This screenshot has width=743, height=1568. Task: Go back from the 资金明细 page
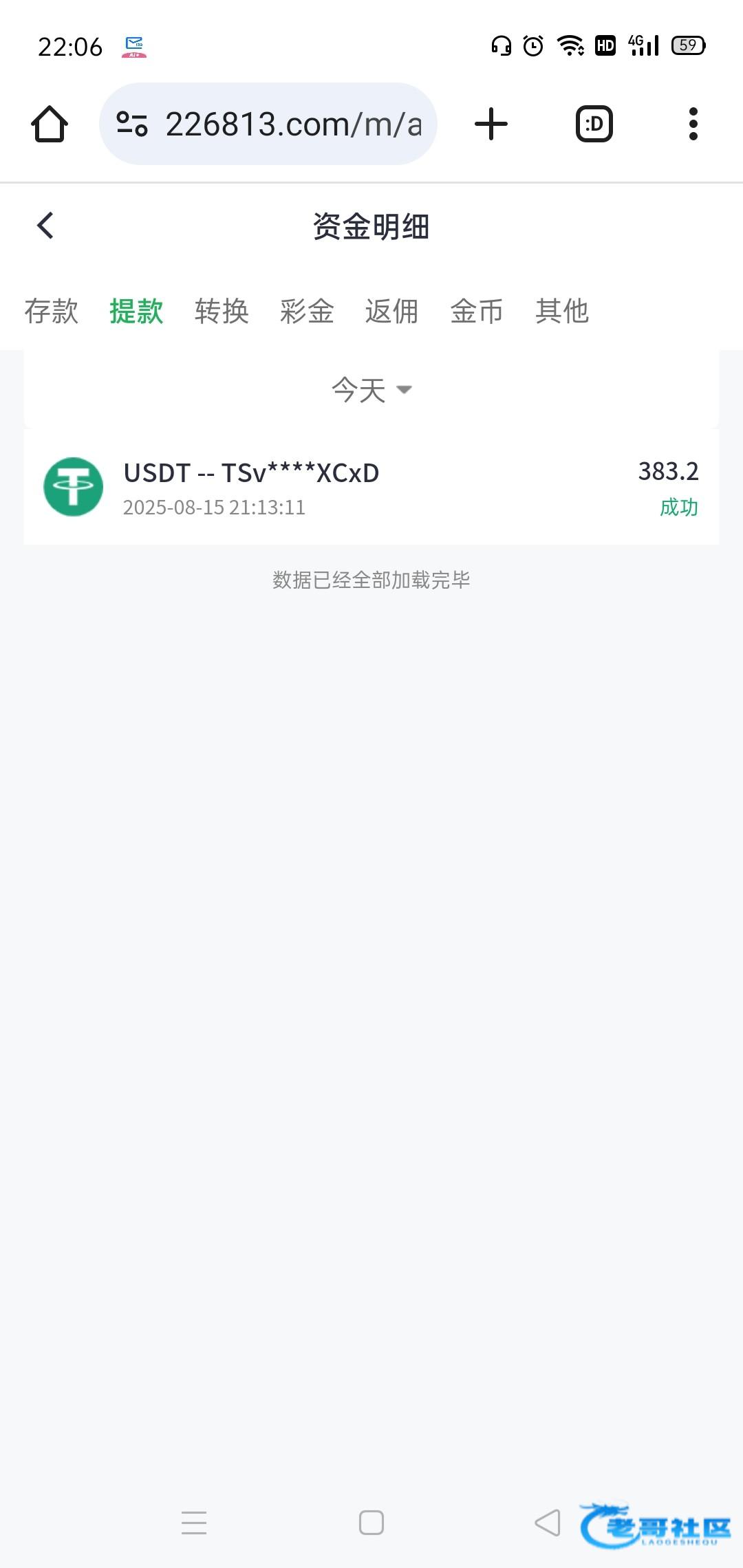click(x=45, y=226)
